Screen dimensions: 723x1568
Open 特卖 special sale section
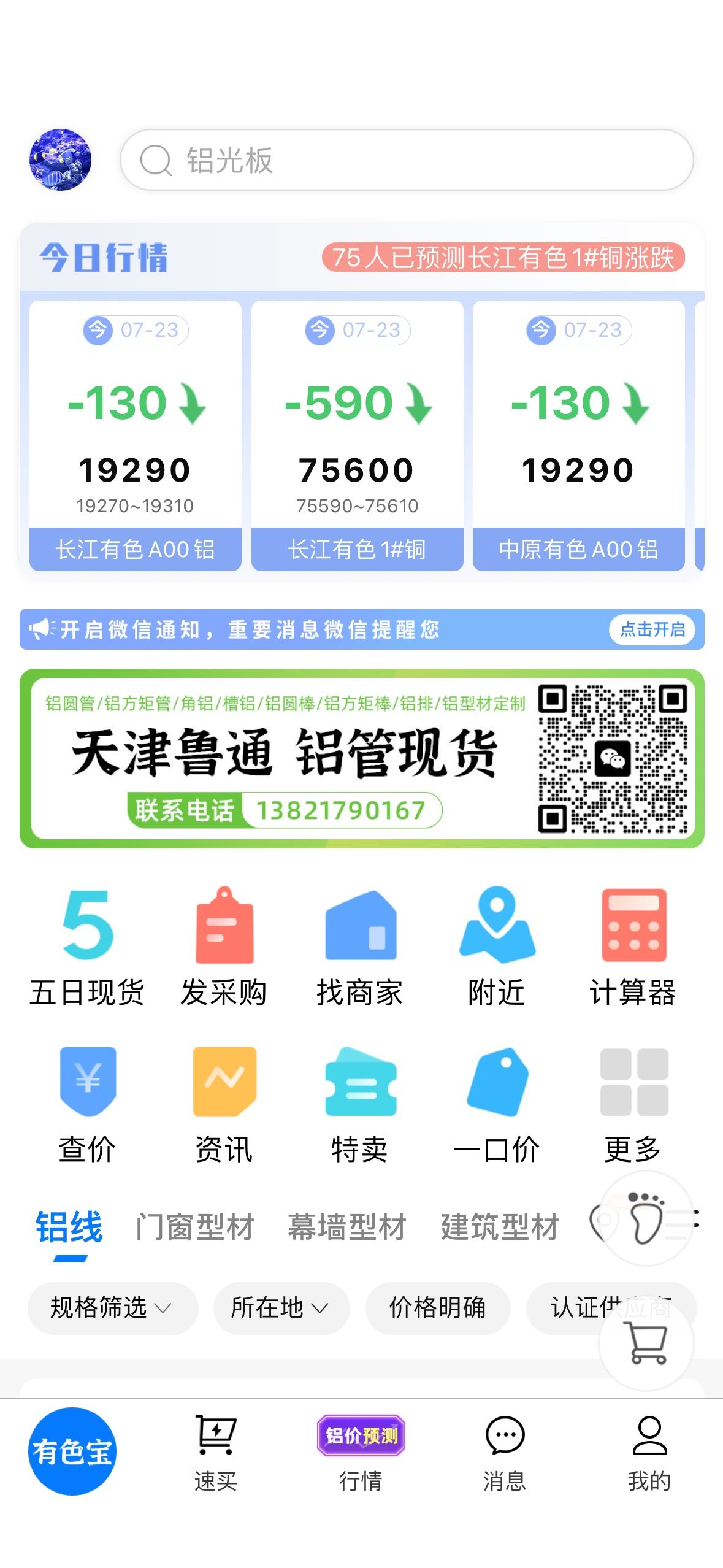click(x=360, y=1105)
